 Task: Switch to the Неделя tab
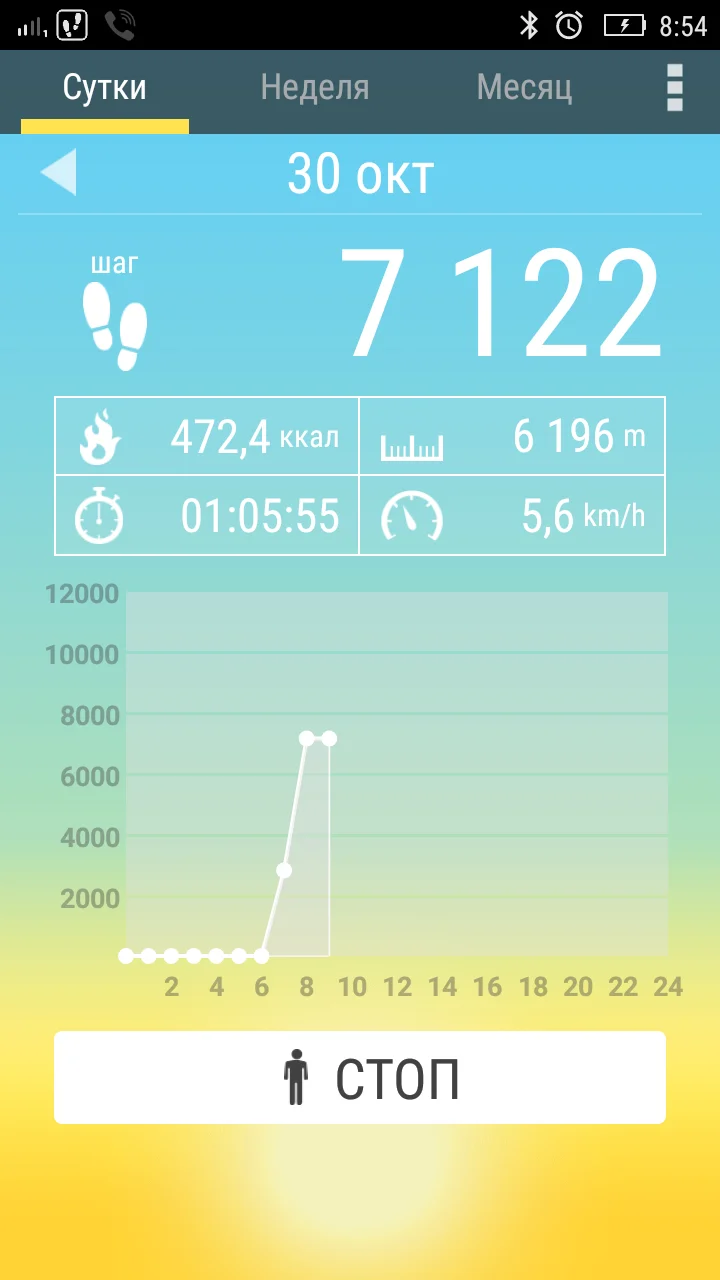[315, 88]
